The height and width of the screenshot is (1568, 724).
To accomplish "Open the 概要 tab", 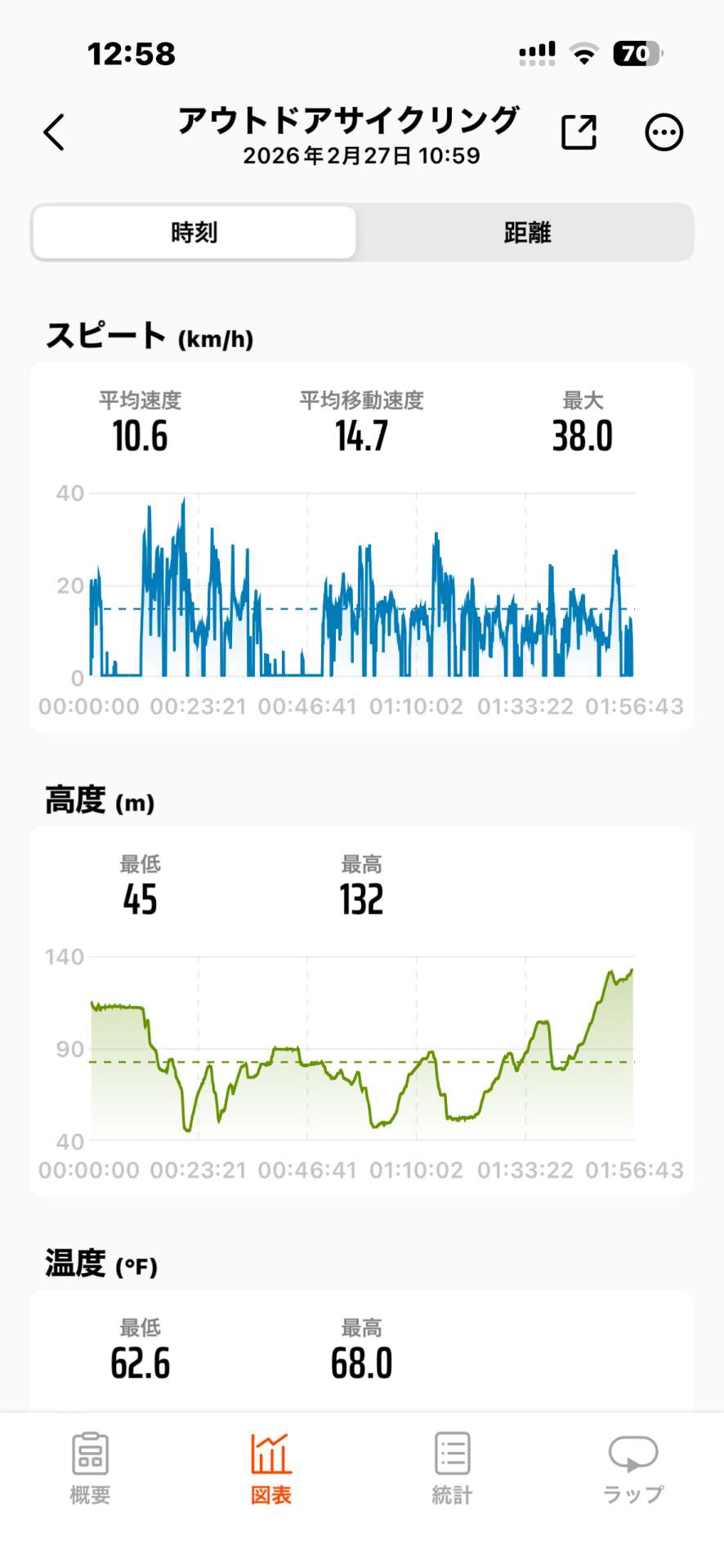I will pos(90,1468).
